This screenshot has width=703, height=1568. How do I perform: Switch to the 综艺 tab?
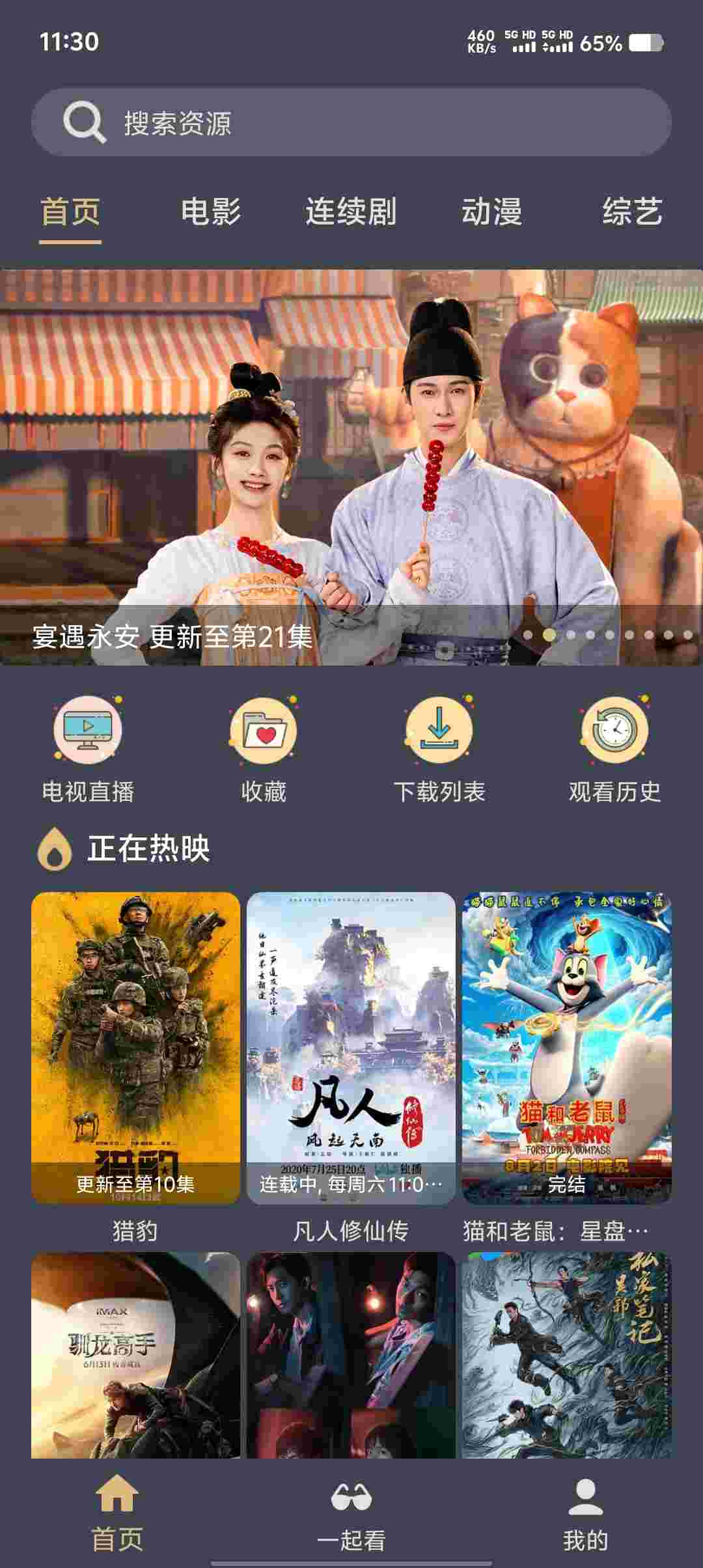point(631,212)
